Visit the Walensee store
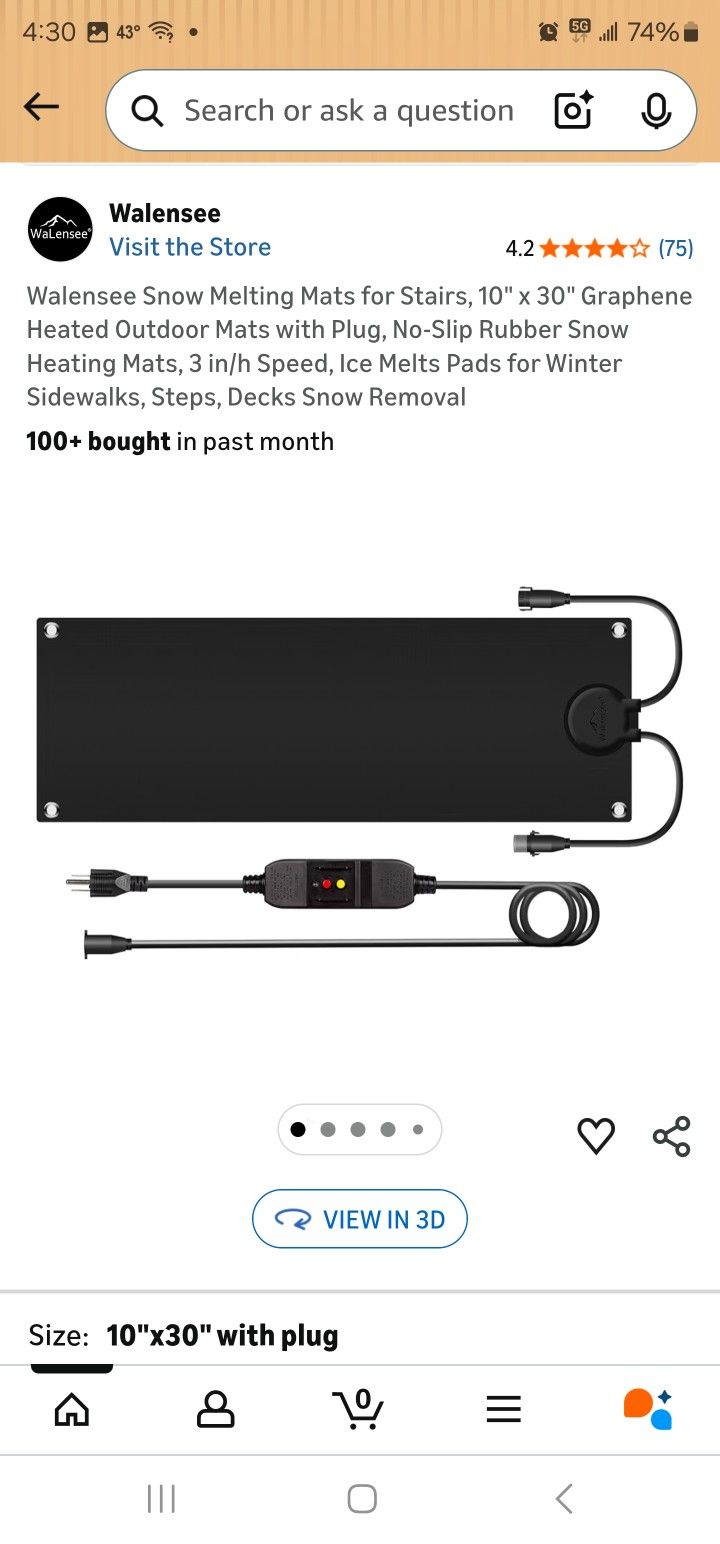 click(x=190, y=247)
